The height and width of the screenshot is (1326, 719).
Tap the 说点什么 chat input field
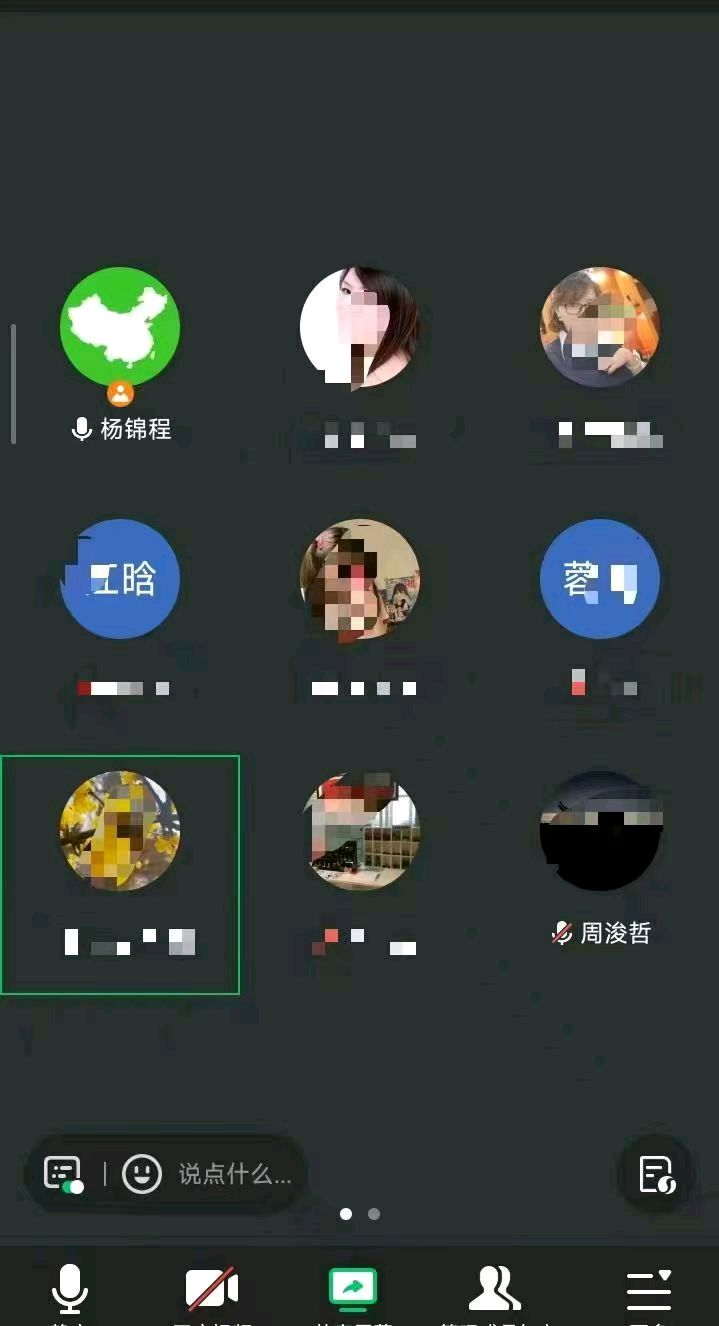click(x=234, y=1174)
